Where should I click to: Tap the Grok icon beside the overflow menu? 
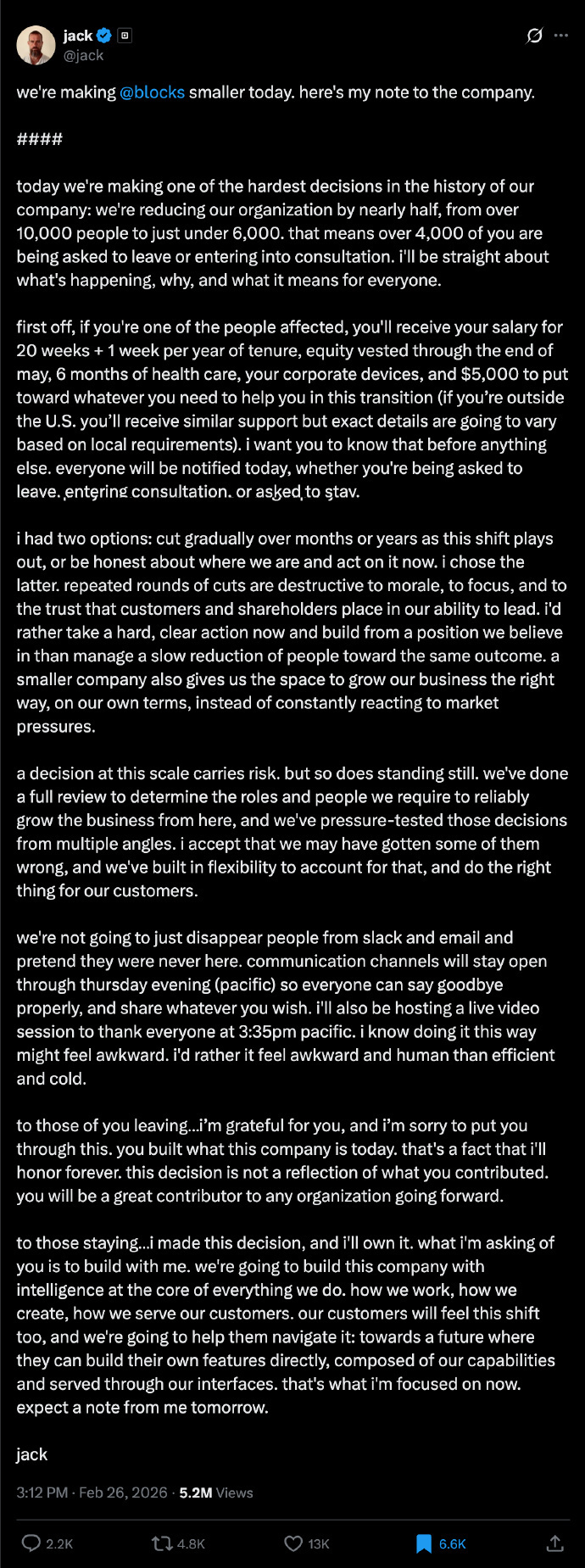coord(534,36)
